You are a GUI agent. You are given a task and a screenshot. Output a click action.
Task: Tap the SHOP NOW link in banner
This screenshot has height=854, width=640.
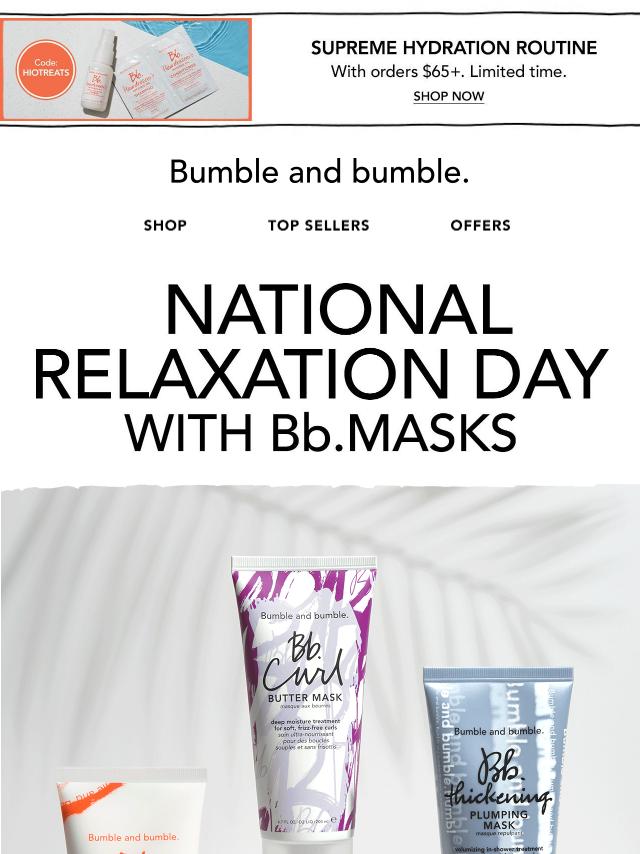click(448, 96)
